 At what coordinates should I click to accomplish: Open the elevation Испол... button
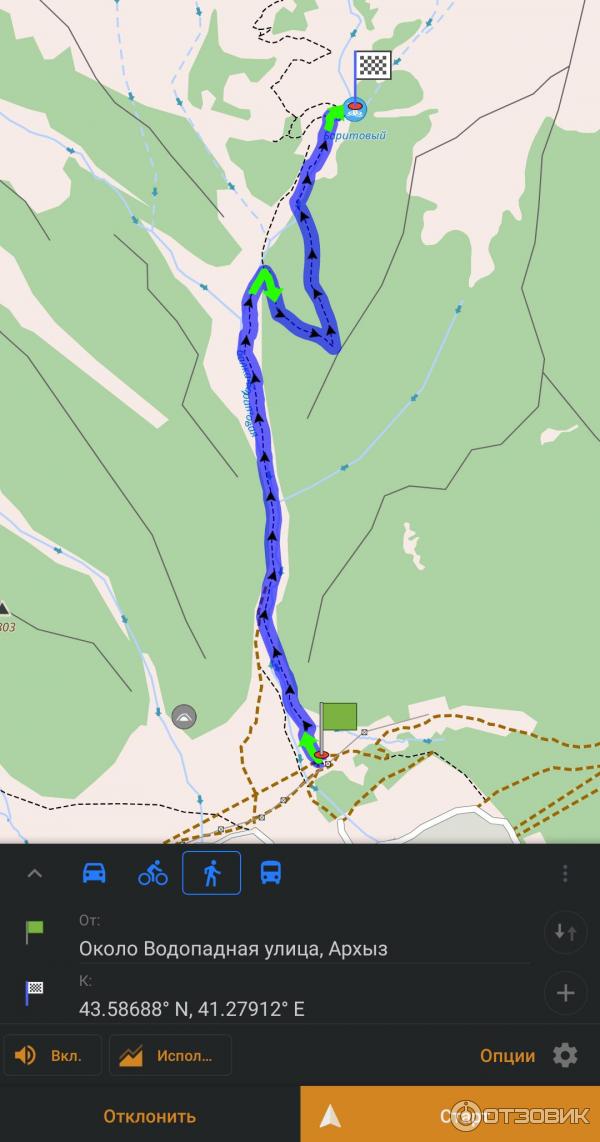[170, 1055]
